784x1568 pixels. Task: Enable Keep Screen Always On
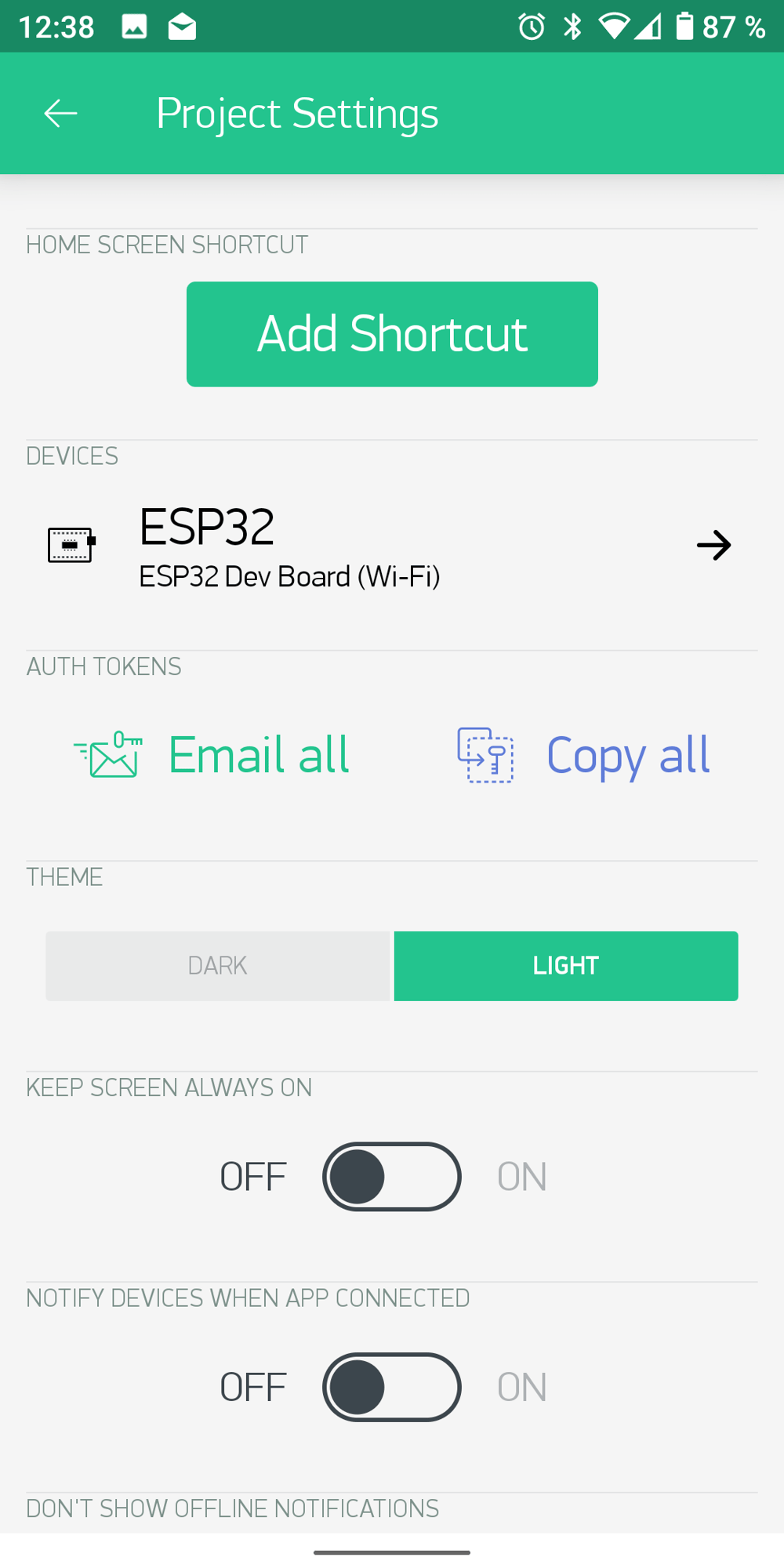pyautogui.click(x=392, y=1176)
